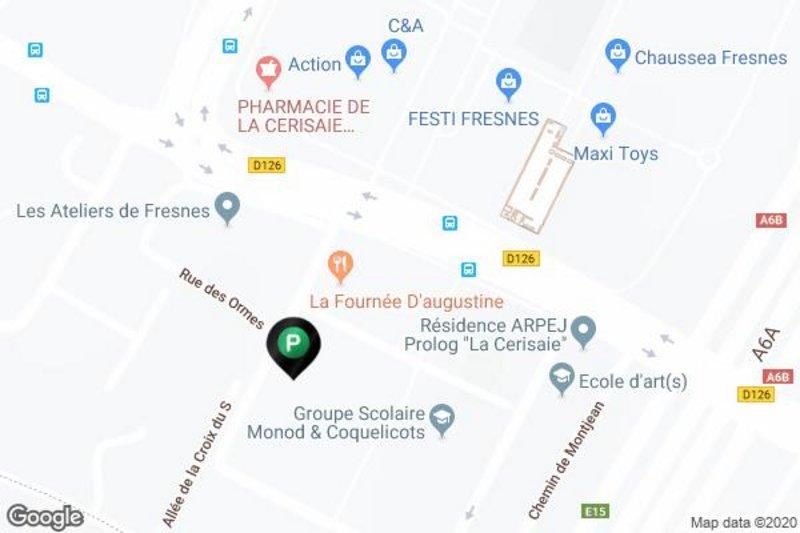Select the C&A shop pin
Image resolution: width=800 pixels, height=533 pixels.
[395, 52]
